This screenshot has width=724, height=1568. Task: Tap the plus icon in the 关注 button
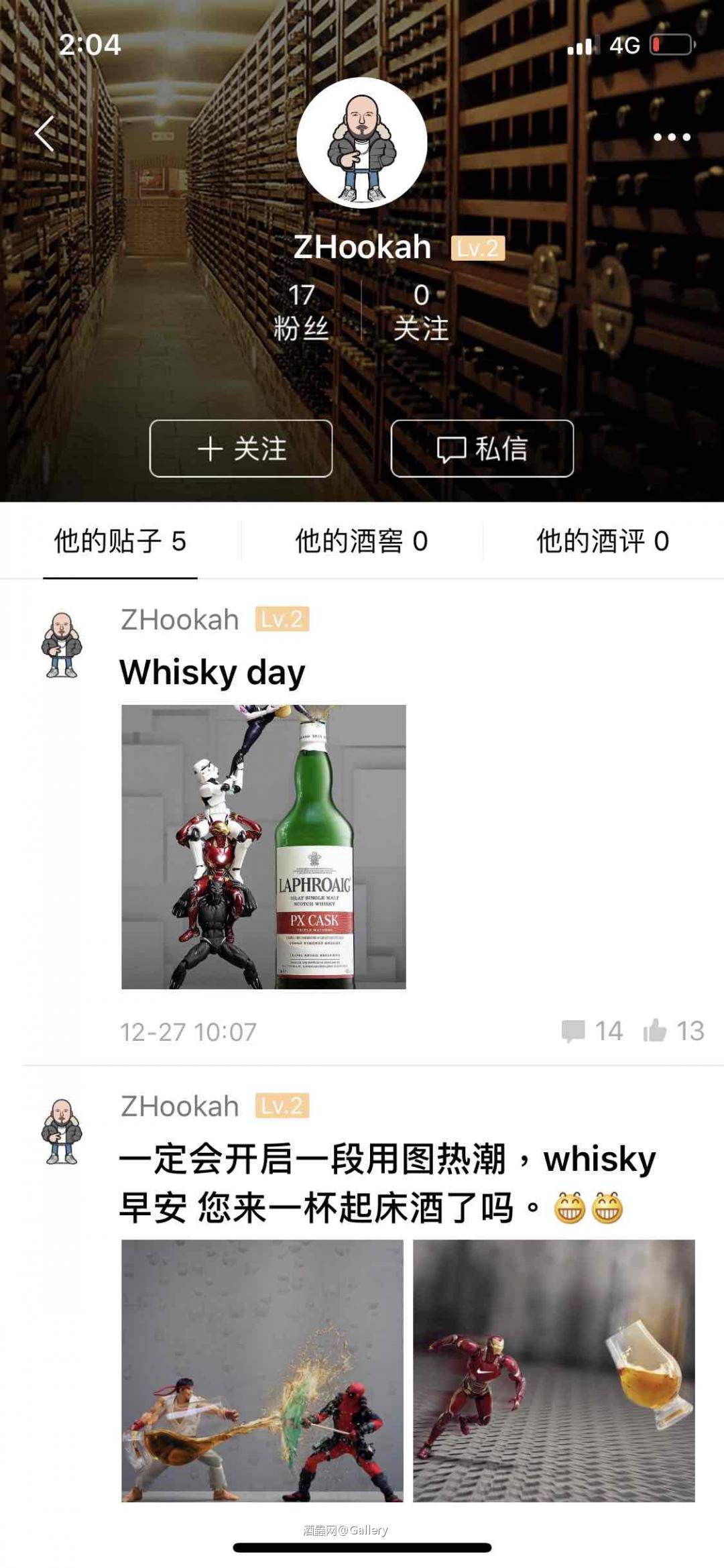(x=210, y=451)
